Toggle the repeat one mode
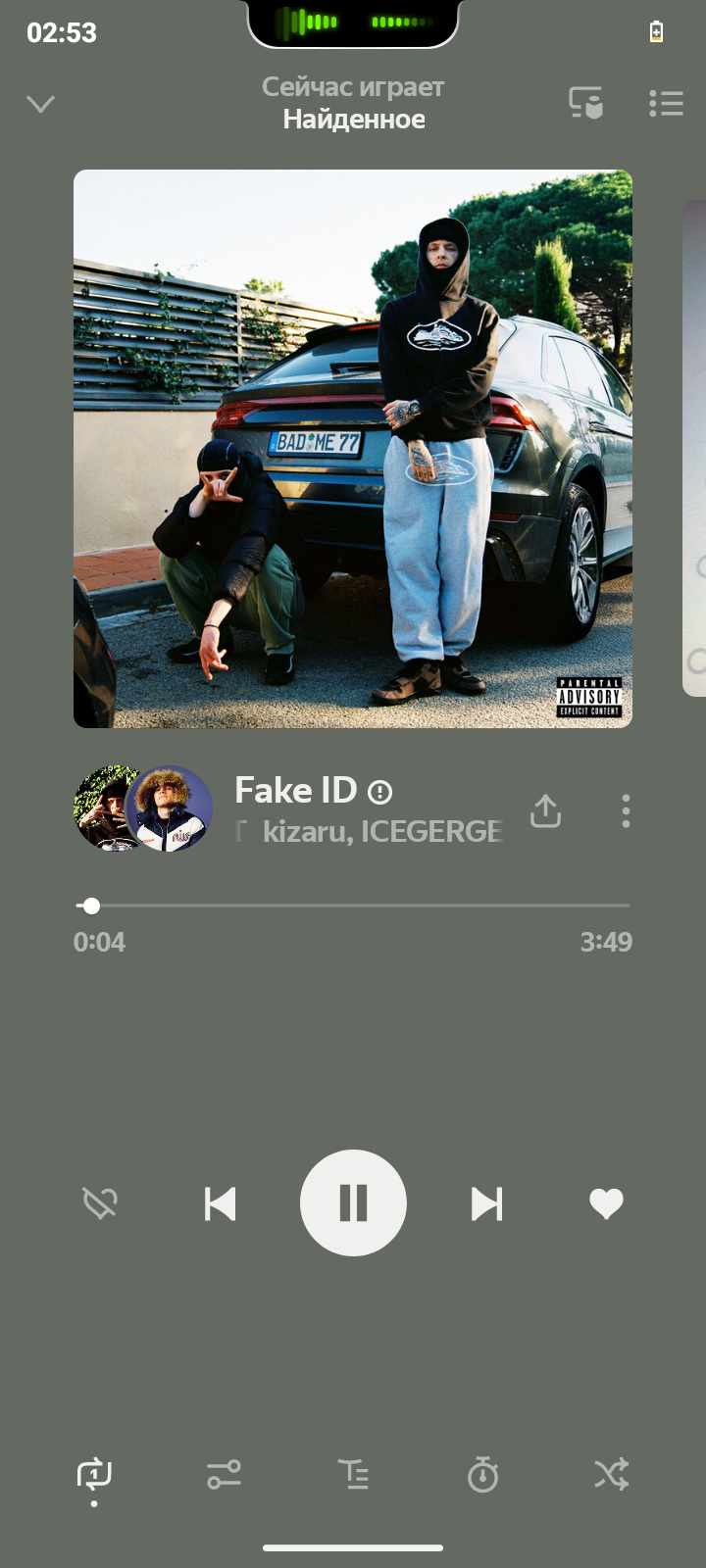706x1568 pixels. click(x=94, y=1474)
